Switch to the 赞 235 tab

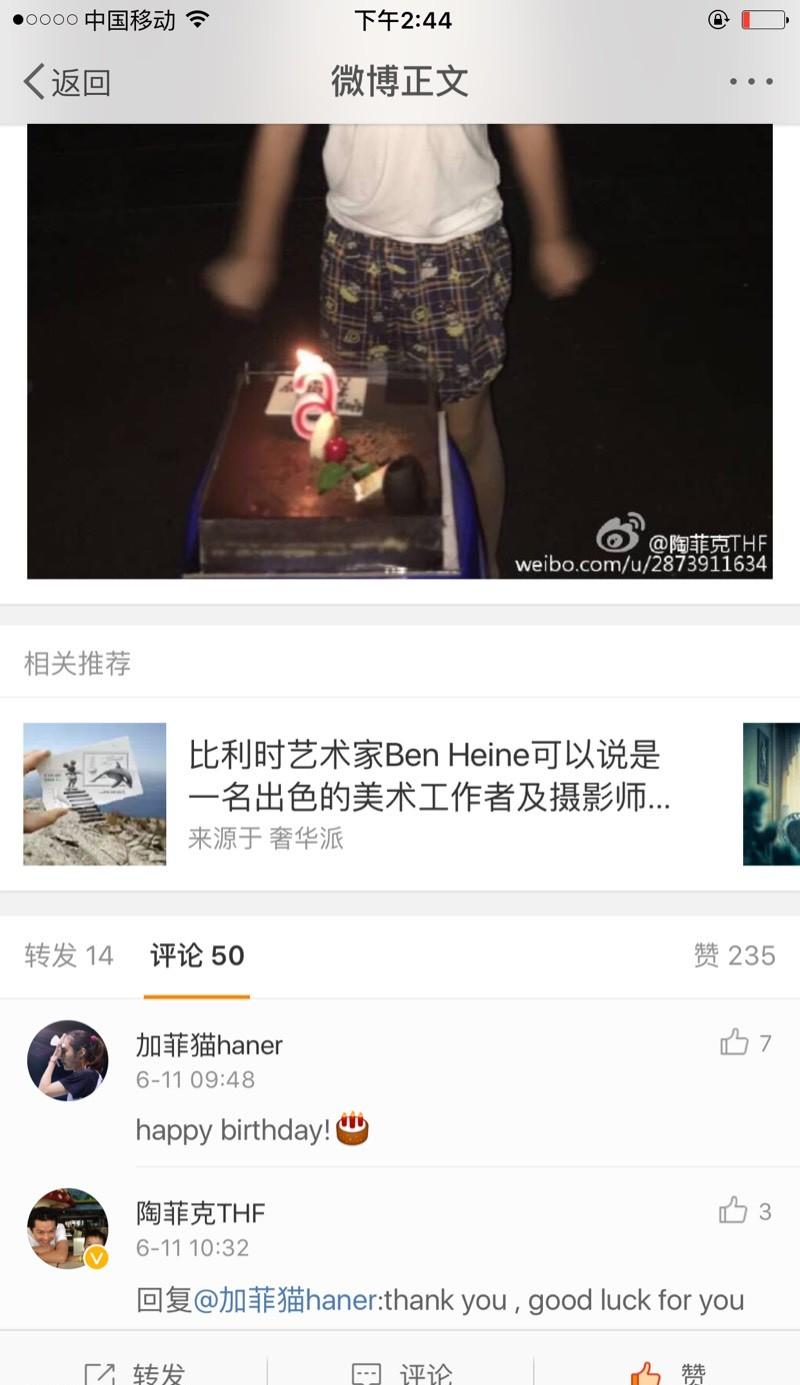tap(734, 955)
